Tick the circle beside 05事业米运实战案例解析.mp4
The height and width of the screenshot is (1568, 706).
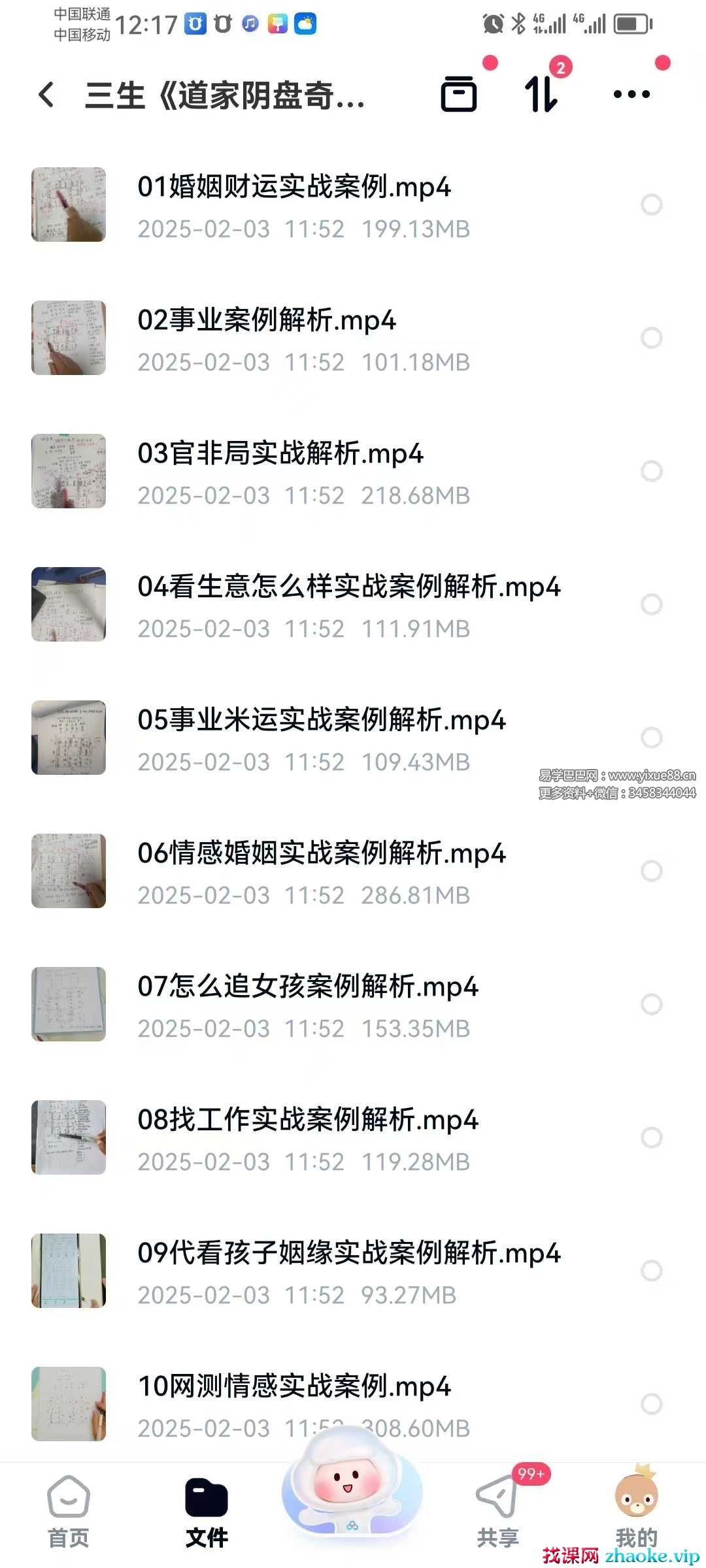point(651,738)
